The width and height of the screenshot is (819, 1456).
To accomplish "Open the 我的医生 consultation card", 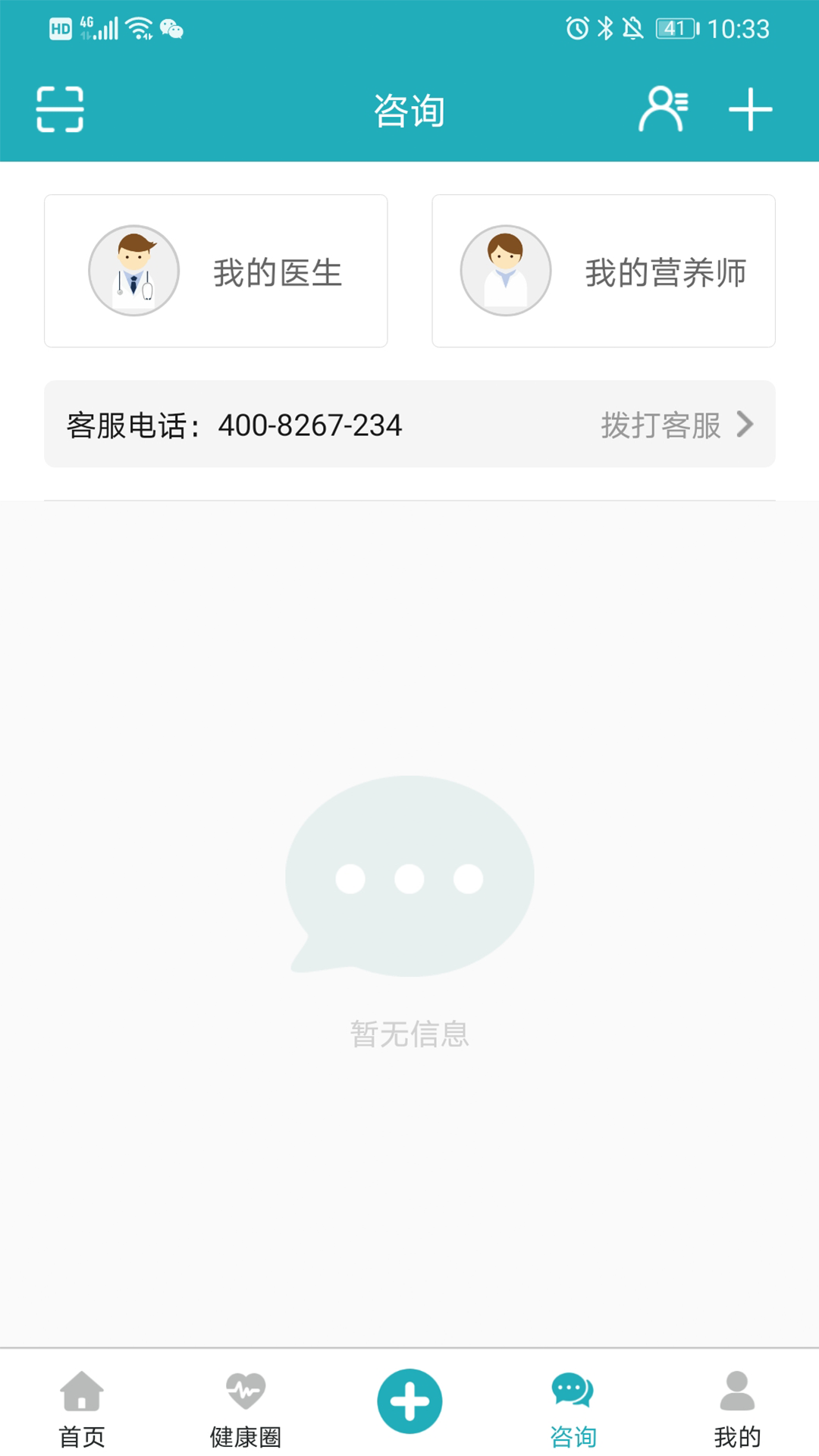I will [x=215, y=270].
